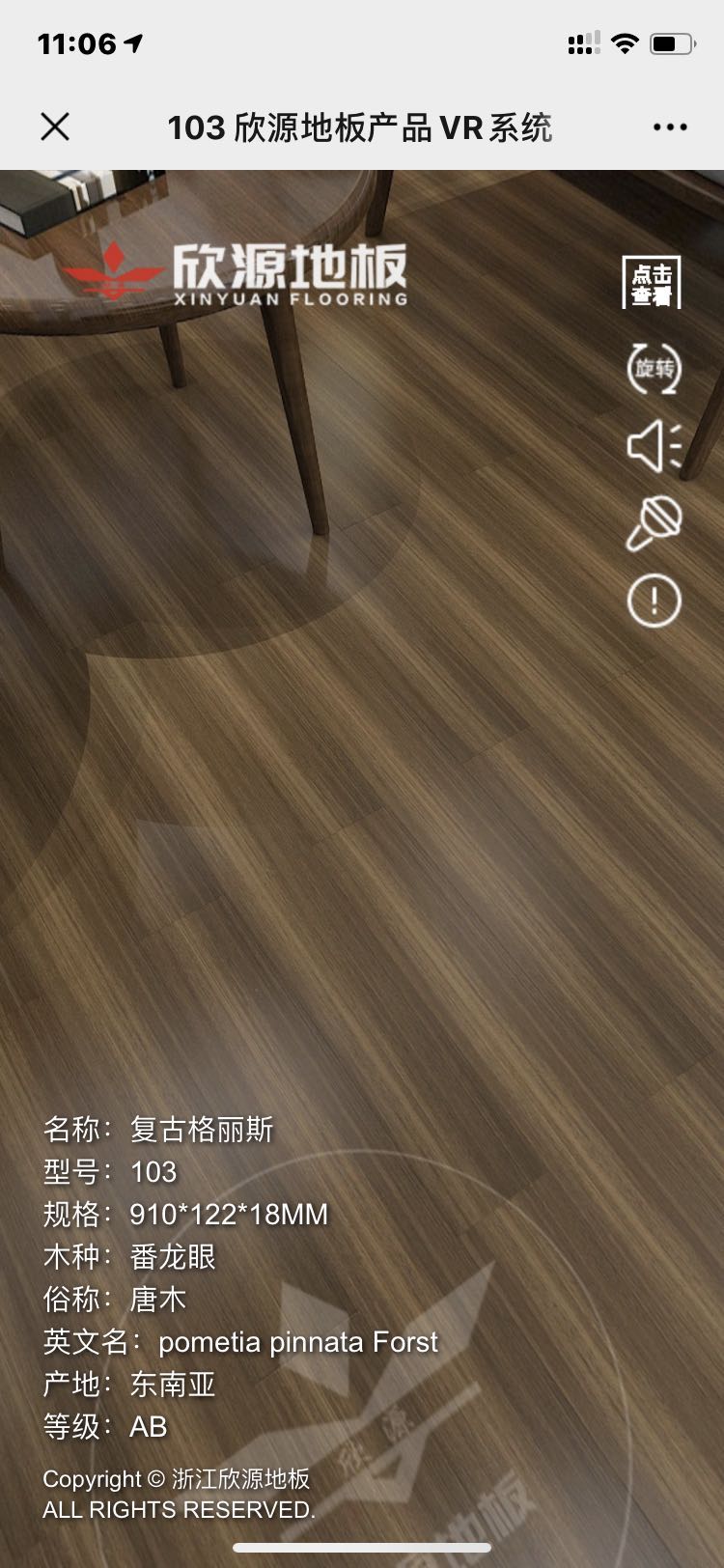Tap the microphone narration icon
Image resolution: width=724 pixels, height=1568 pixels.
pyautogui.click(x=654, y=522)
